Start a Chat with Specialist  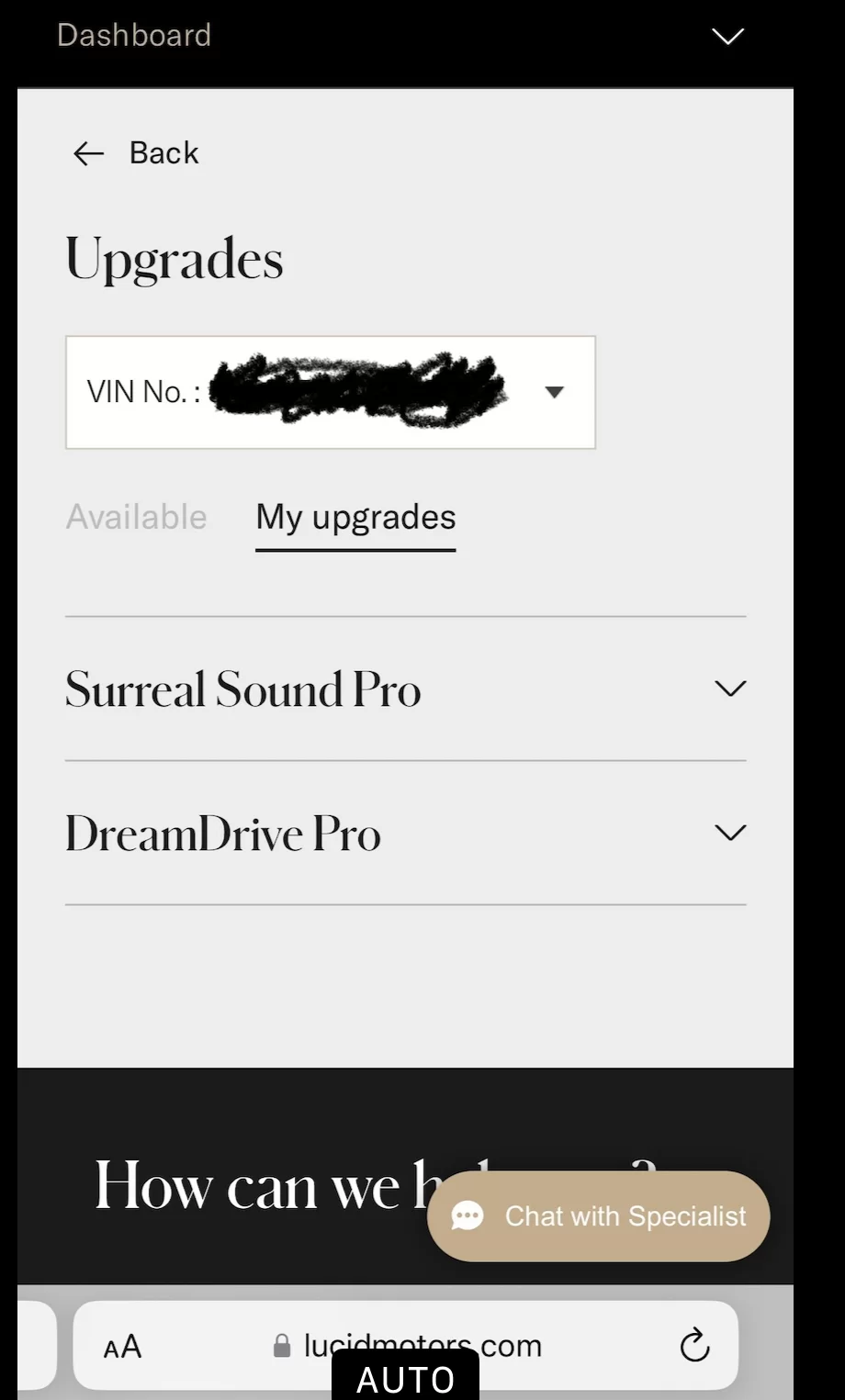(598, 1215)
